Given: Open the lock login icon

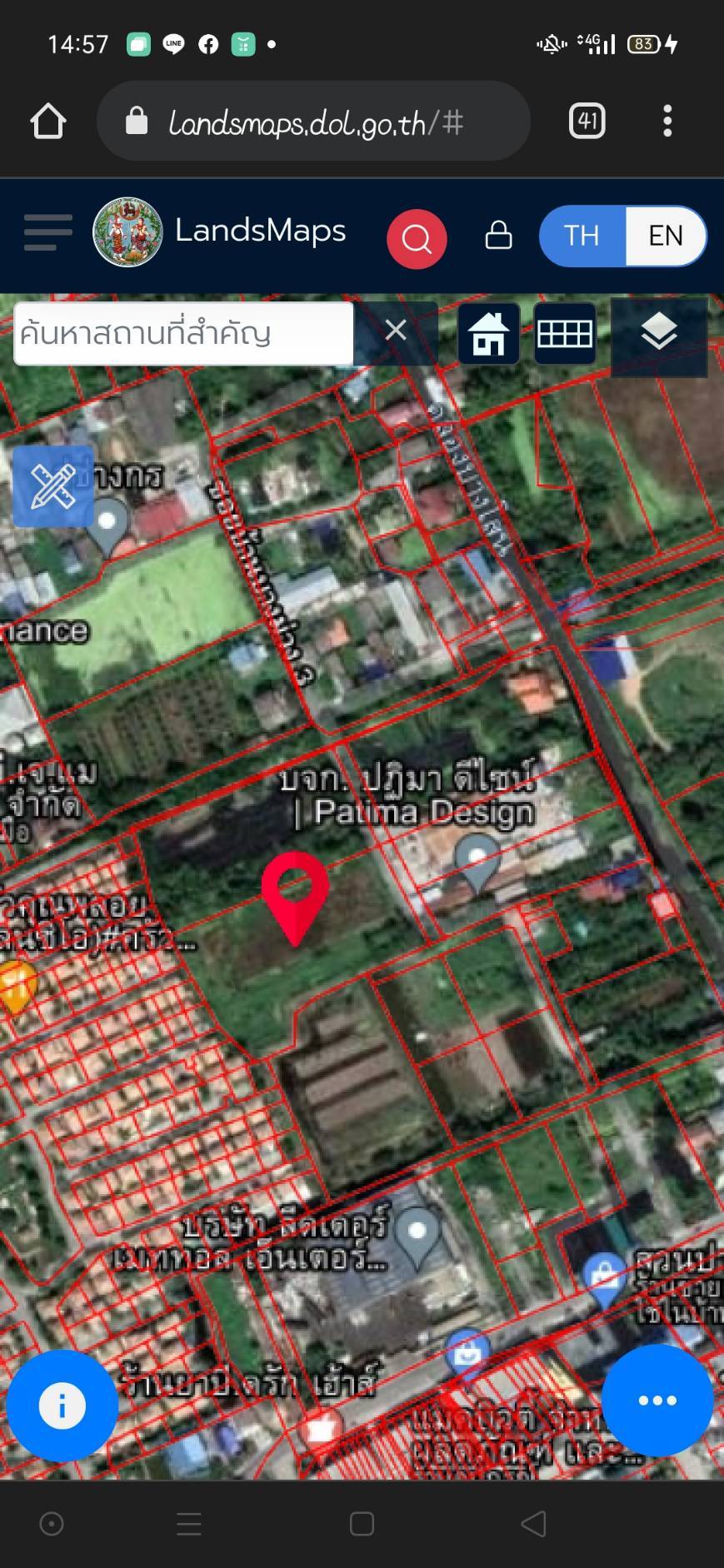Looking at the screenshot, I should (498, 235).
